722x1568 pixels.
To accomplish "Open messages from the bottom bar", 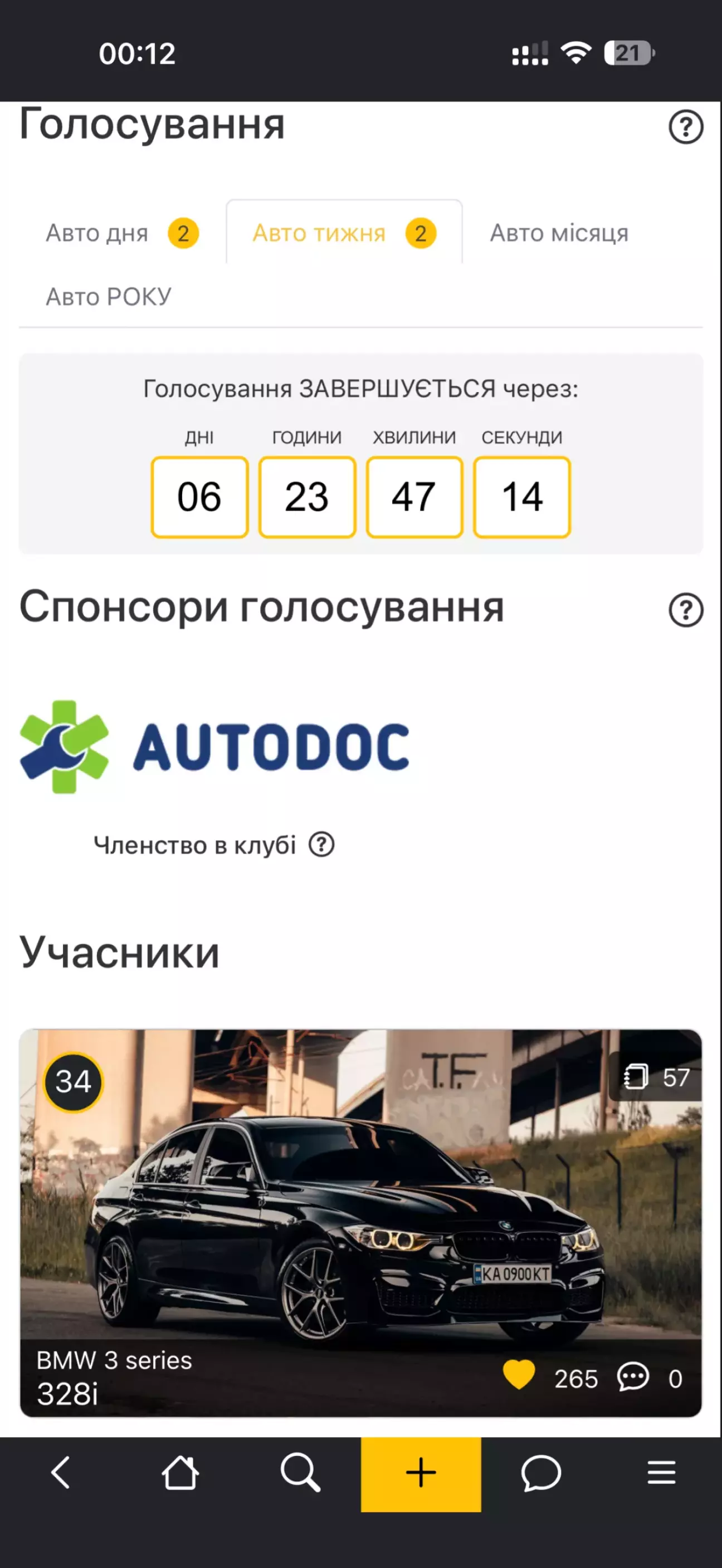I will (x=540, y=1473).
